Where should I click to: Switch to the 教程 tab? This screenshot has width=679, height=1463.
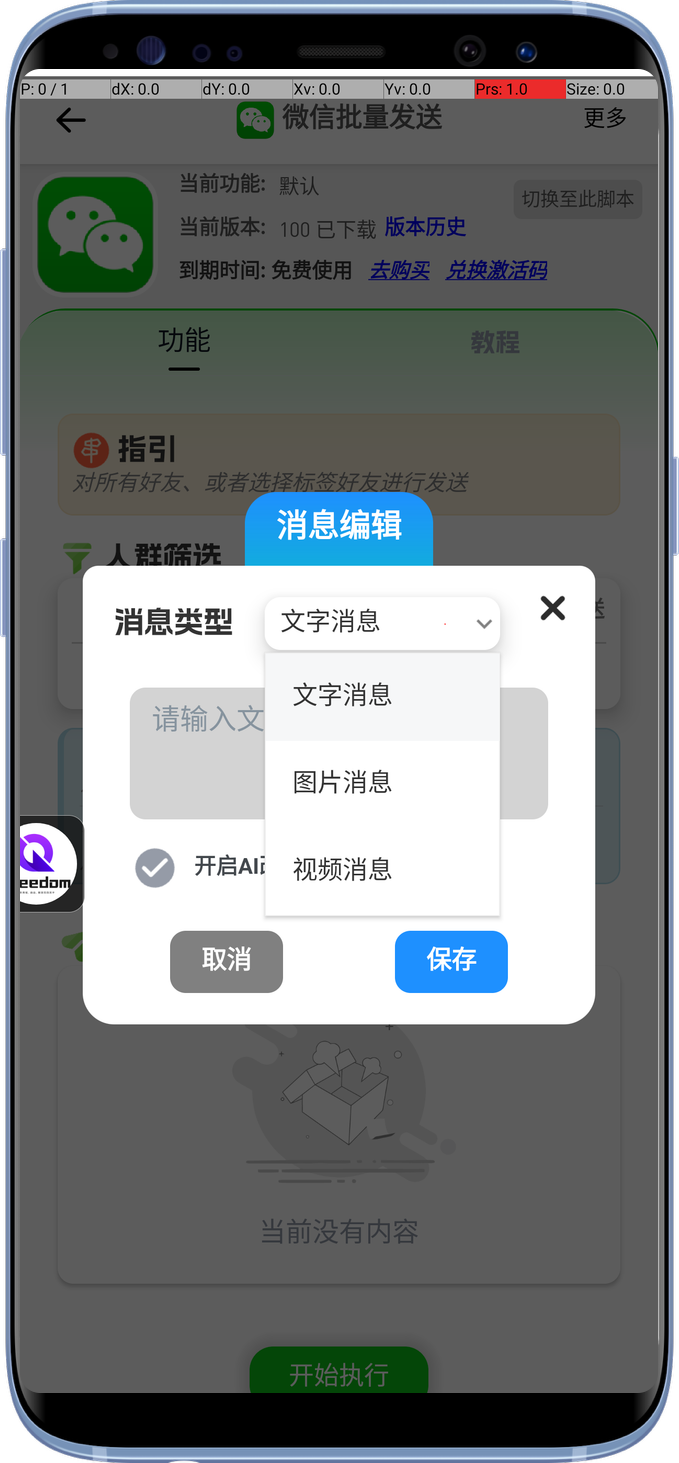[x=495, y=343]
